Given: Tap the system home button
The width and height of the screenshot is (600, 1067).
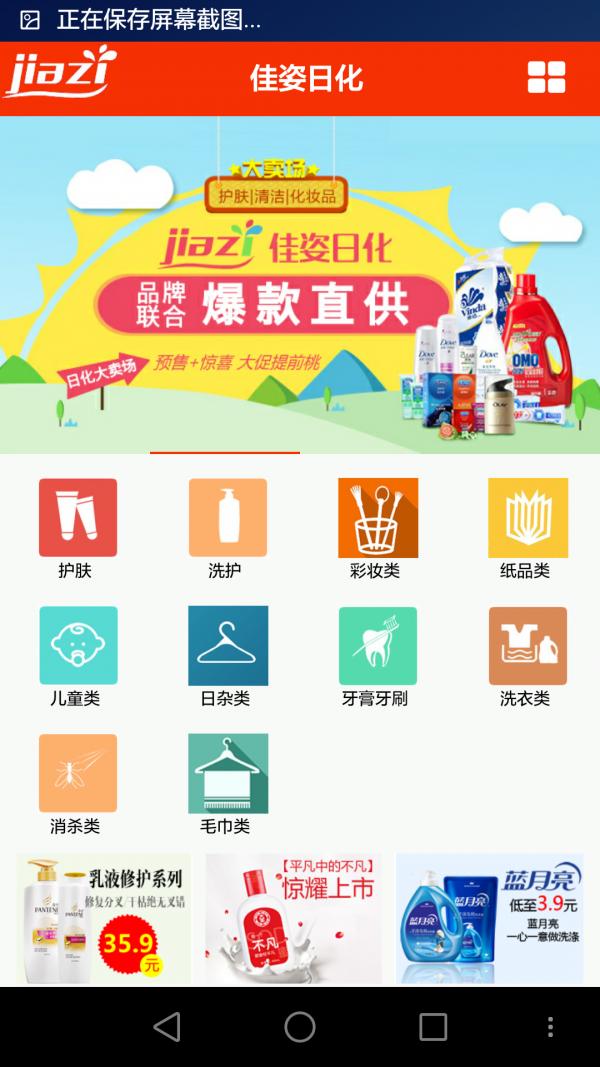Looking at the screenshot, I should (x=300, y=1027).
